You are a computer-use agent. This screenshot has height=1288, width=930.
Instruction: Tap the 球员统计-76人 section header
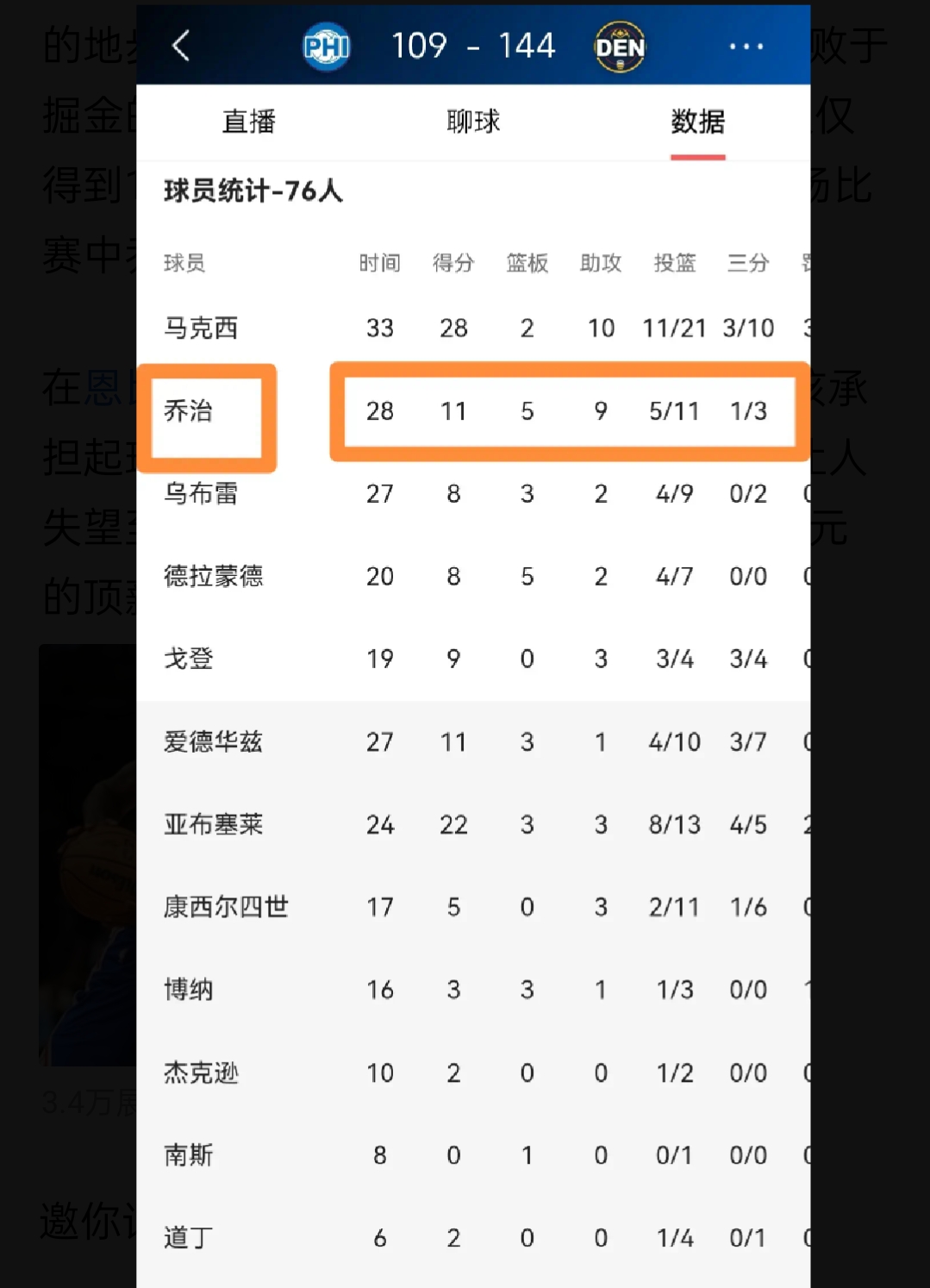click(253, 193)
